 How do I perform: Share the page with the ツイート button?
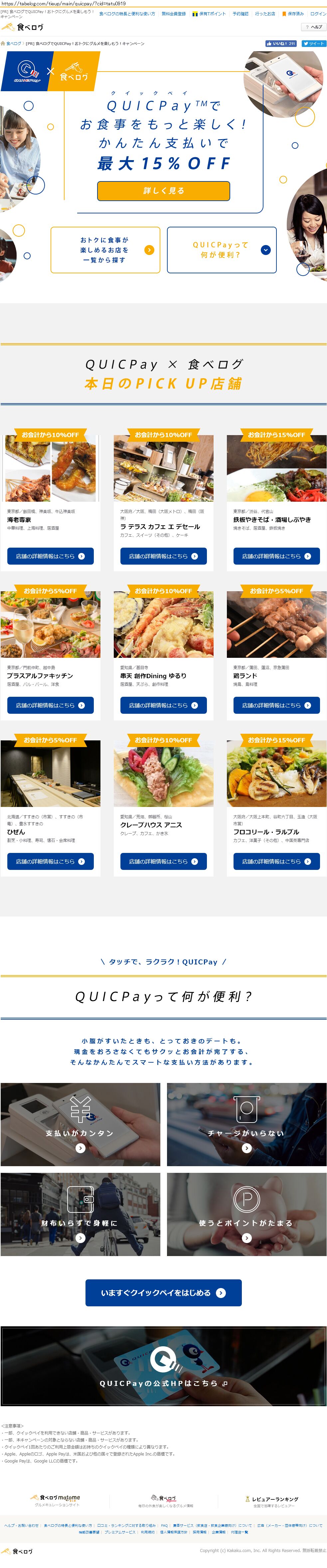(314, 44)
